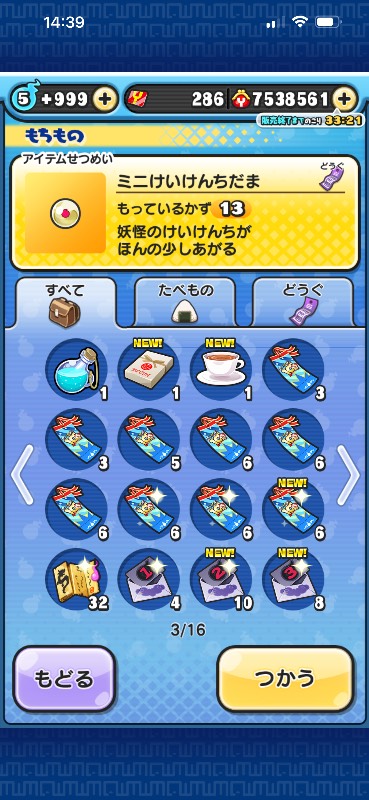
Task: Switch to the すべて tab
Action: [66, 303]
